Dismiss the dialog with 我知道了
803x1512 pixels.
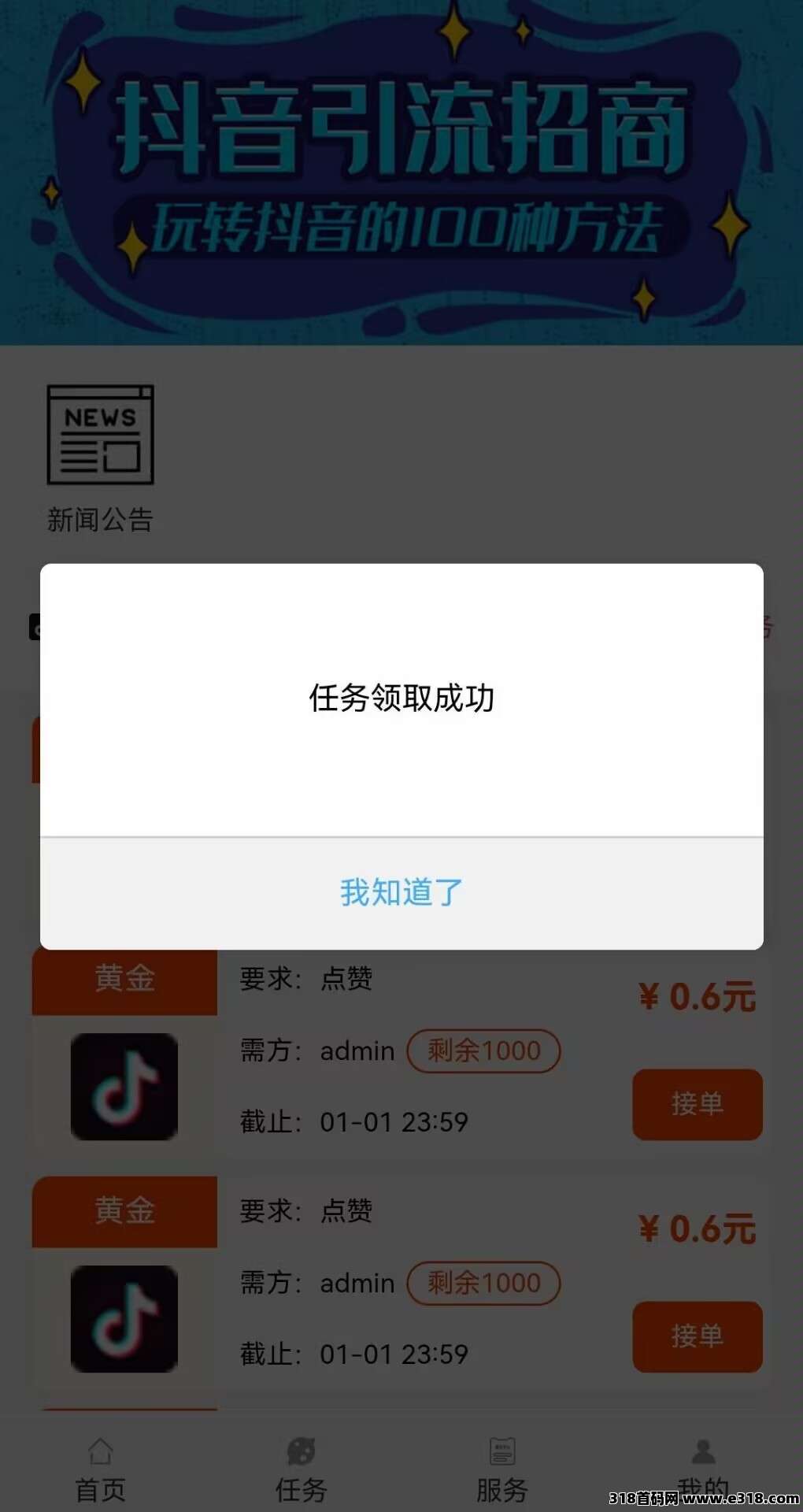[x=401, y=892]
